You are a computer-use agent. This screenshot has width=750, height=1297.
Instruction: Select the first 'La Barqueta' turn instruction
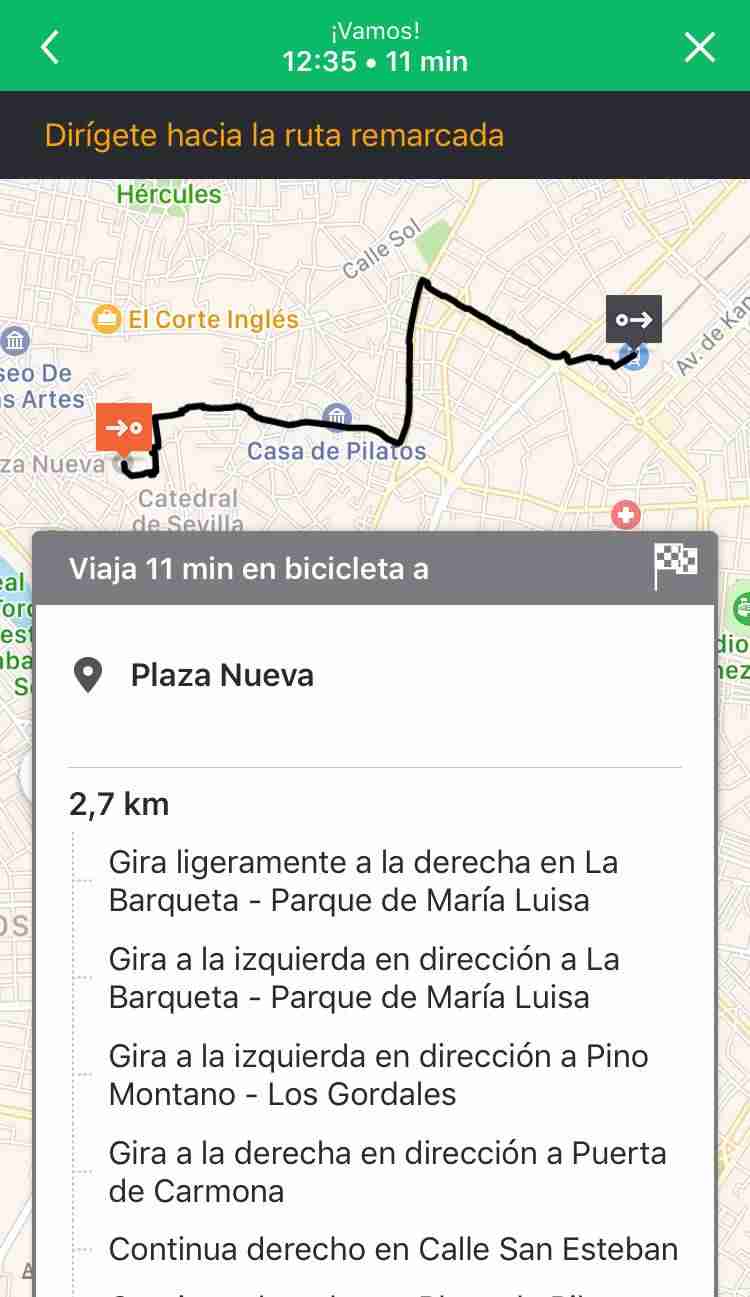tap(365, 877)
